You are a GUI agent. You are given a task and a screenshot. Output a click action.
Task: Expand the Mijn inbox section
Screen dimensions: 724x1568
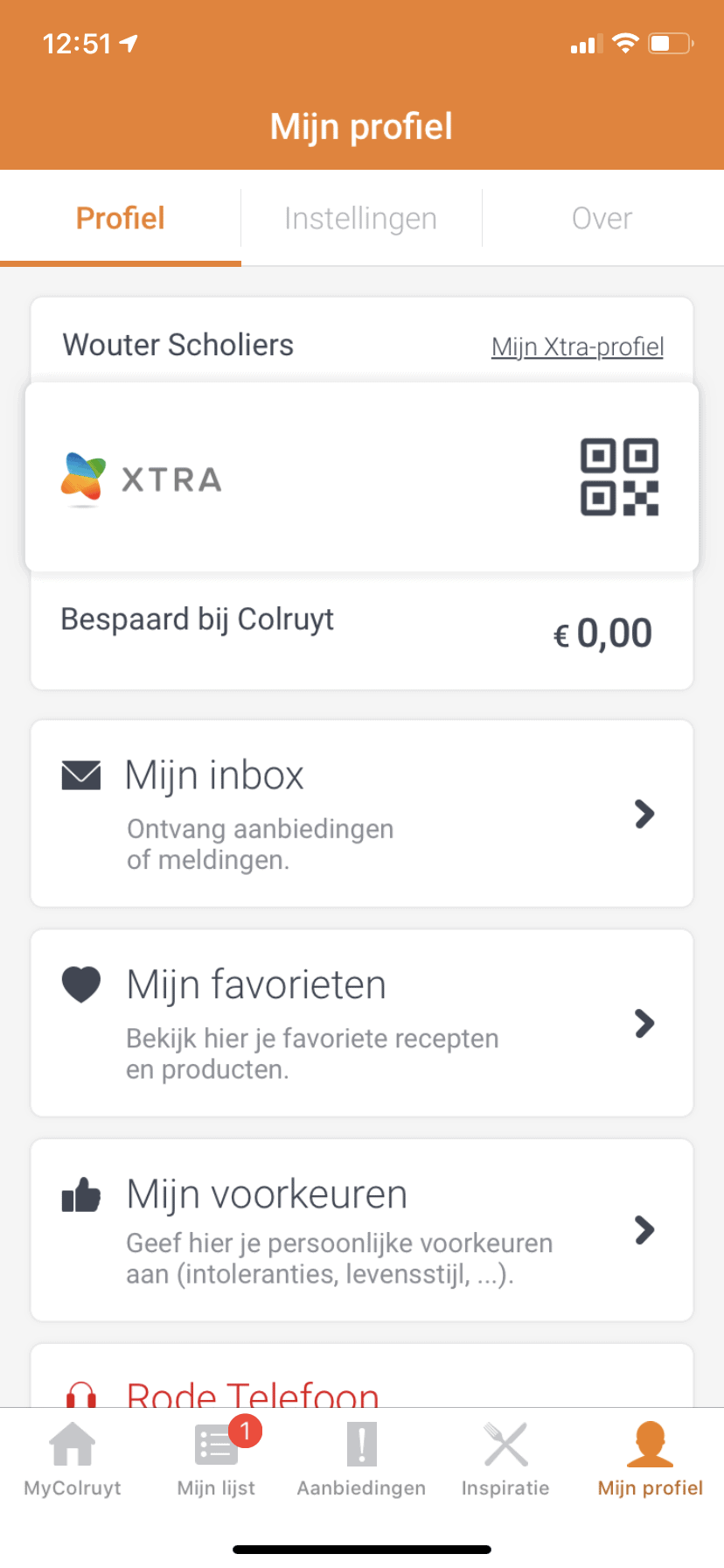point(644,814)
